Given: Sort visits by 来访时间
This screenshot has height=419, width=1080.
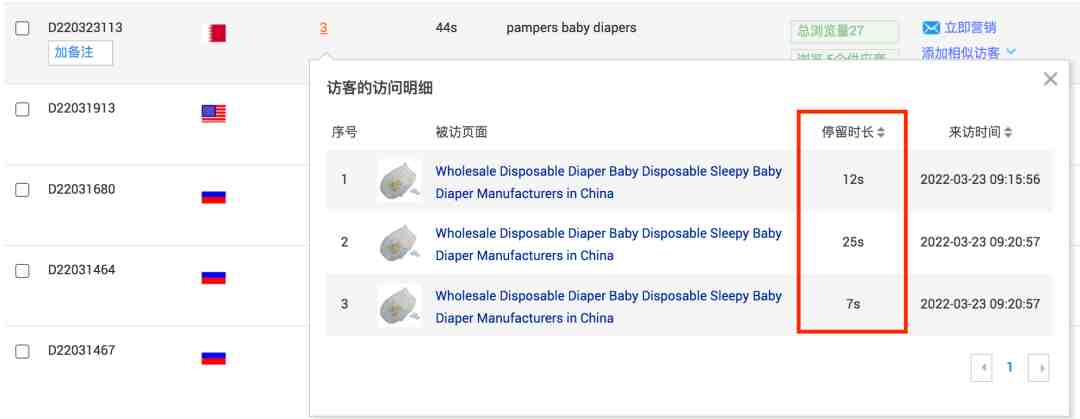Looking at the screenshot, I should 980,132.
